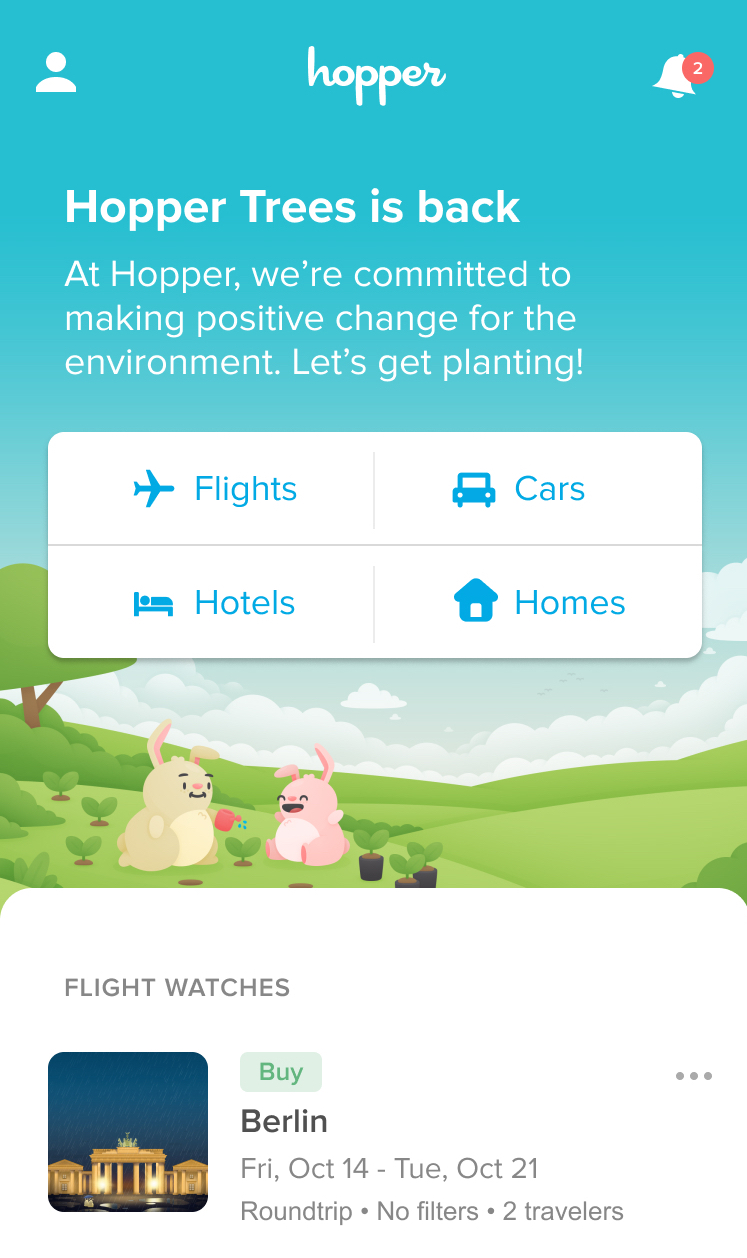Open the Berlin flight watch
This screenshot has height=1258, width=747.
coord(285,1121)
